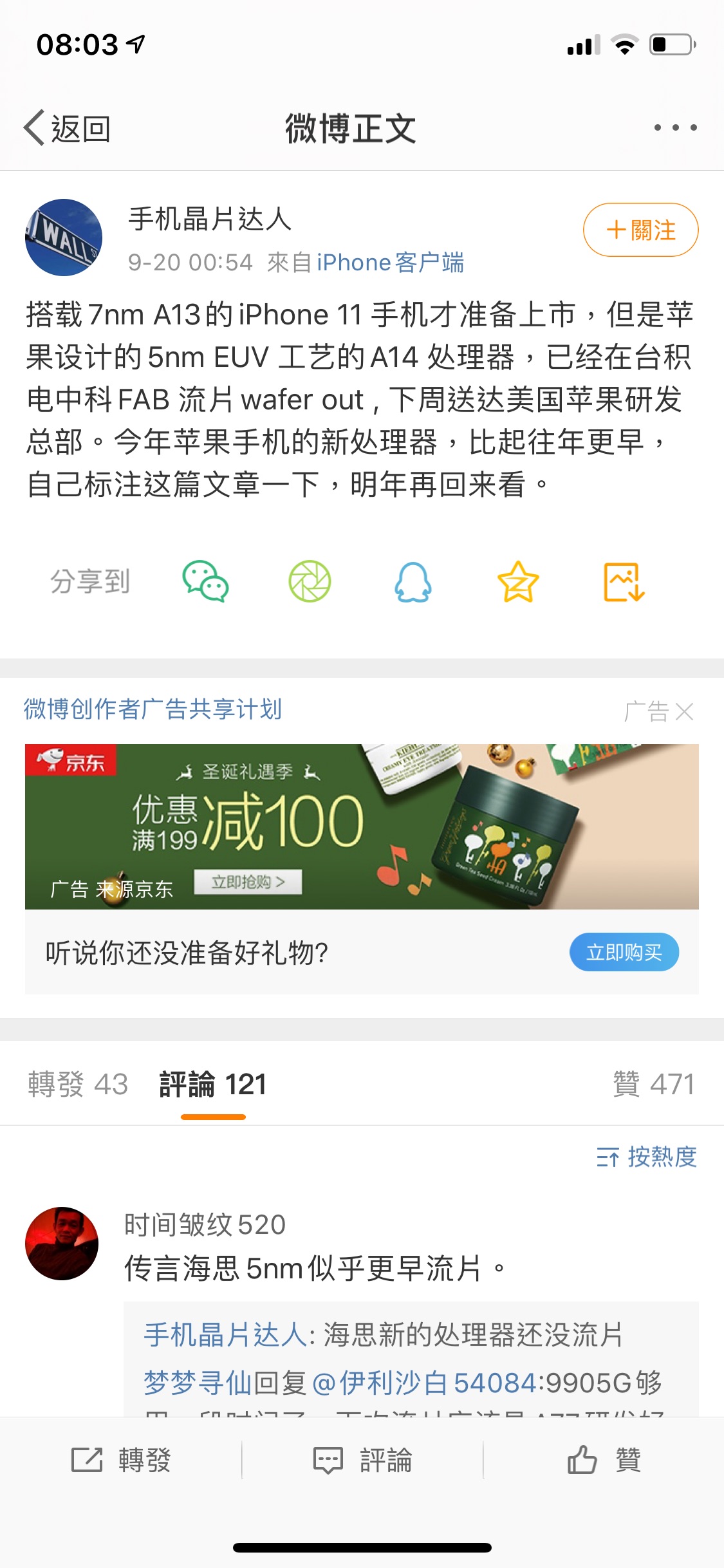Tap the iPhone客户端 source link

390,263
